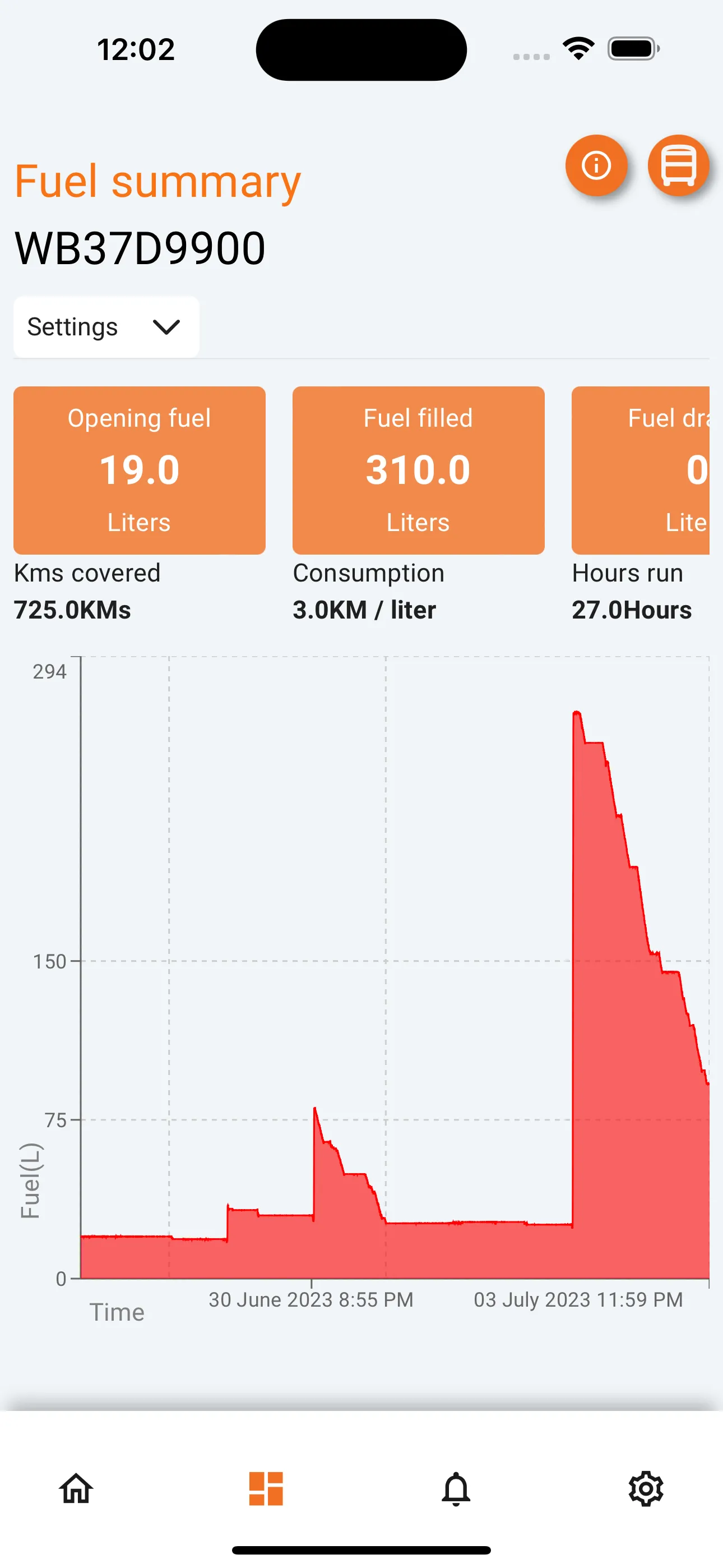This screenshot has width=723, height=1568.
Task: Open the notifications bell tab
Action: [456, 1488]
